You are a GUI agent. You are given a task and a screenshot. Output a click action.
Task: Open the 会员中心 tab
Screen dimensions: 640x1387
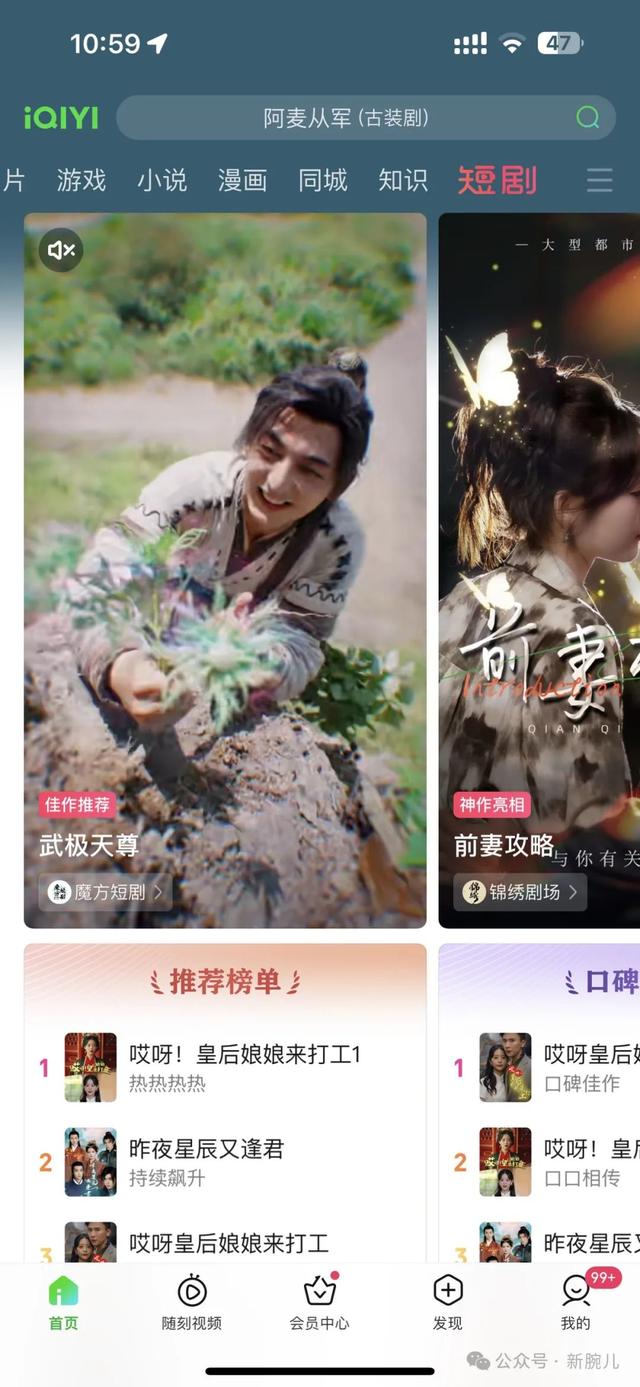(x=320, y=1303)
